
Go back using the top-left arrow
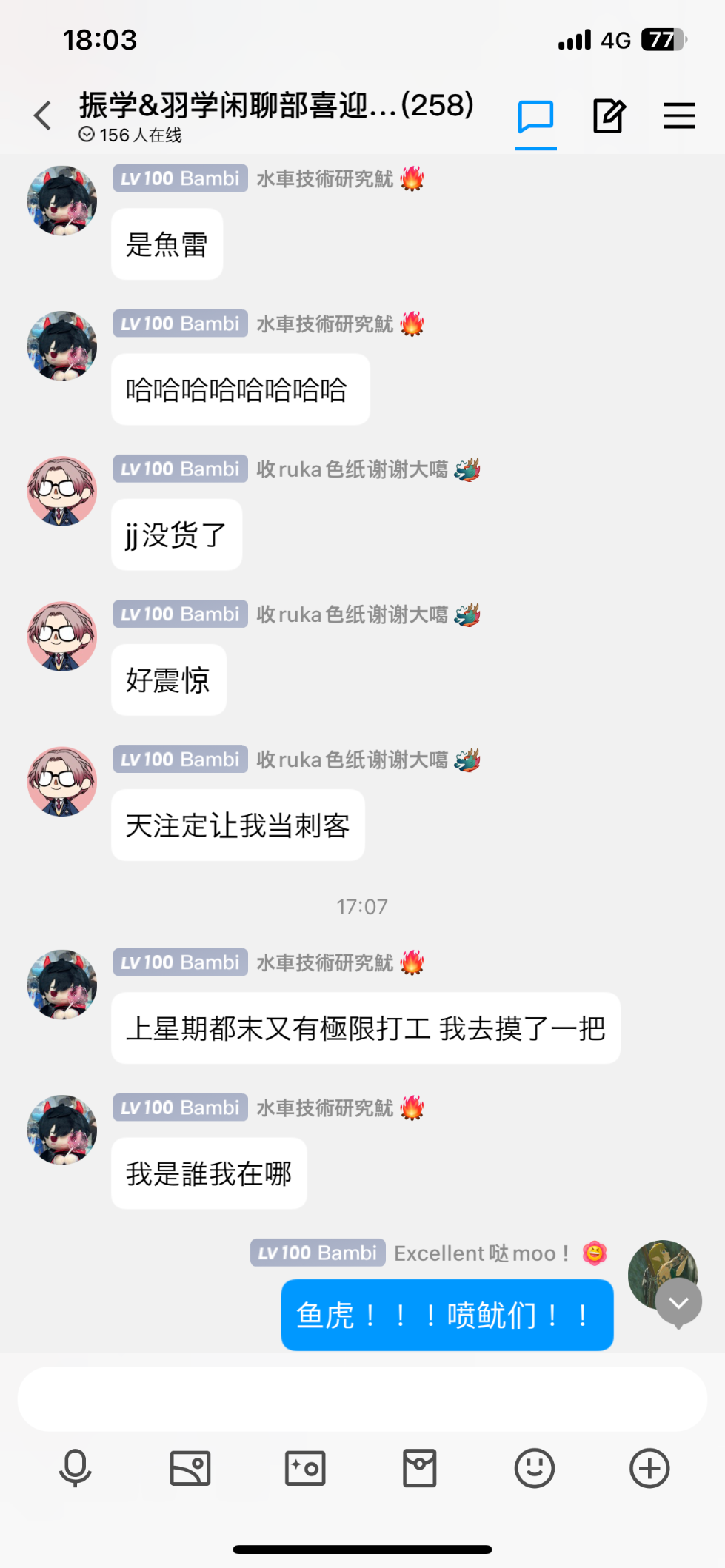pos(43,115)
